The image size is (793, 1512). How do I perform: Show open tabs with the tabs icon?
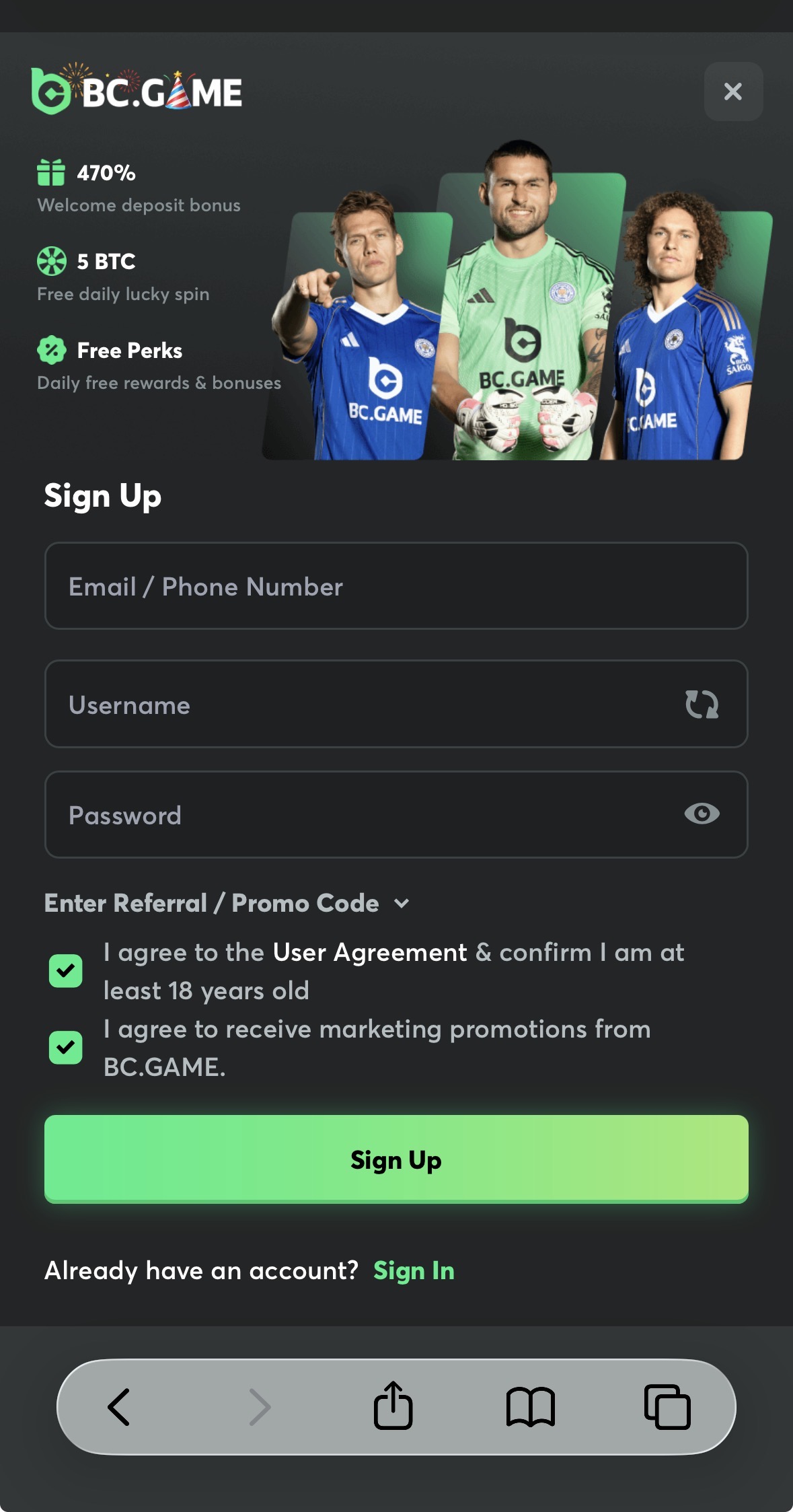668,1406
